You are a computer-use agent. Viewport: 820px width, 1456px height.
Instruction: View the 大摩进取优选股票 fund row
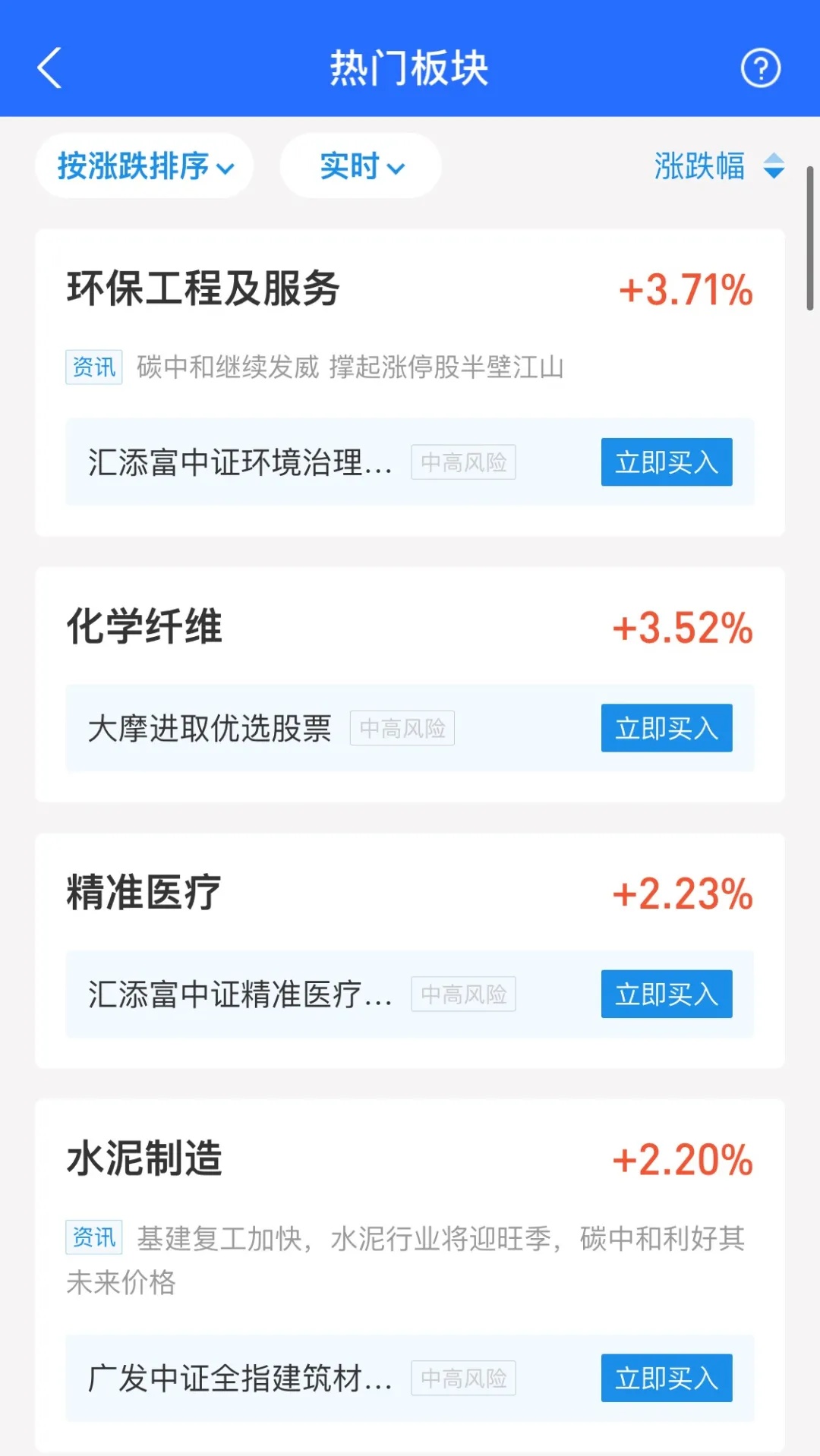pyautogui.click(x=410, y=728)
